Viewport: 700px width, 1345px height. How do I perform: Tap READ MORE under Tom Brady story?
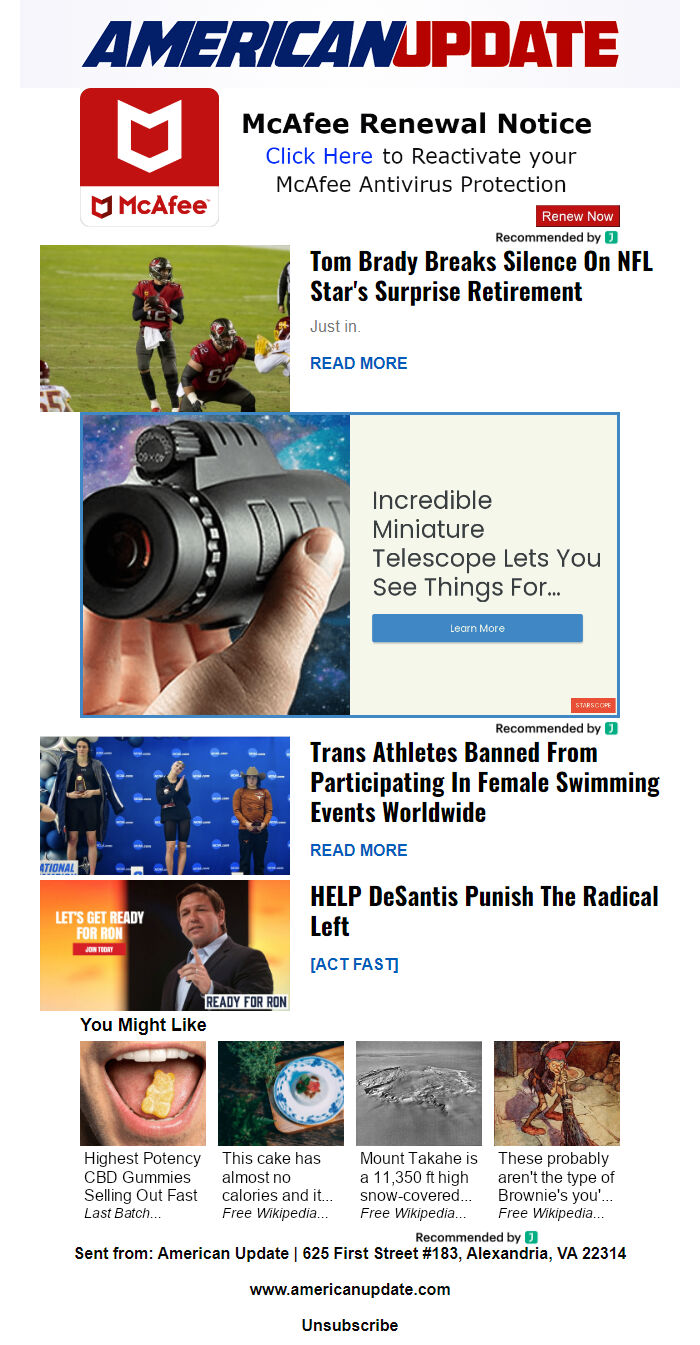click(x=359, y=363)
